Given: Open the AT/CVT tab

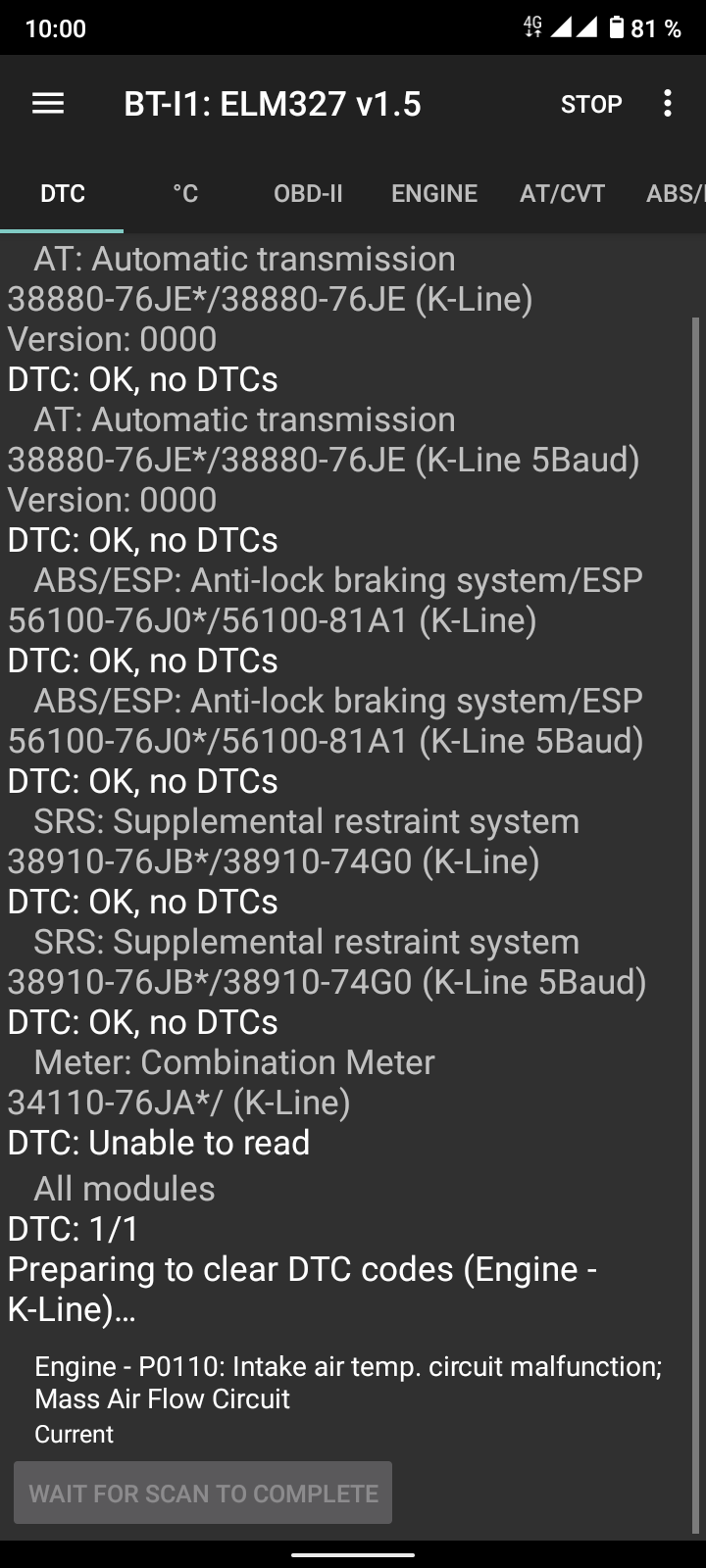Looking at the screenshot, I should coord(563,193).
